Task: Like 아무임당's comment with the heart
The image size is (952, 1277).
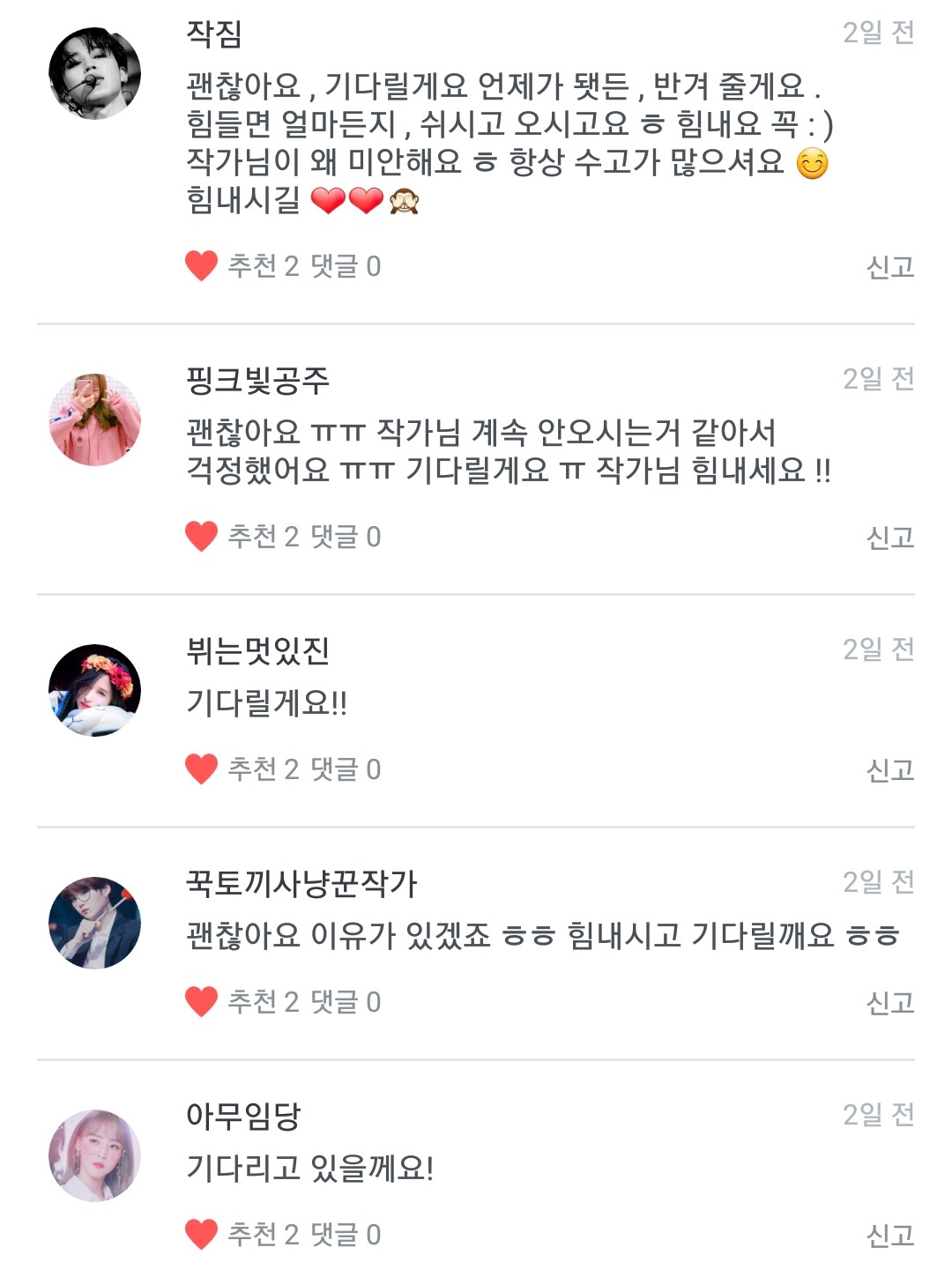Action: click(x=201, y=1234)
